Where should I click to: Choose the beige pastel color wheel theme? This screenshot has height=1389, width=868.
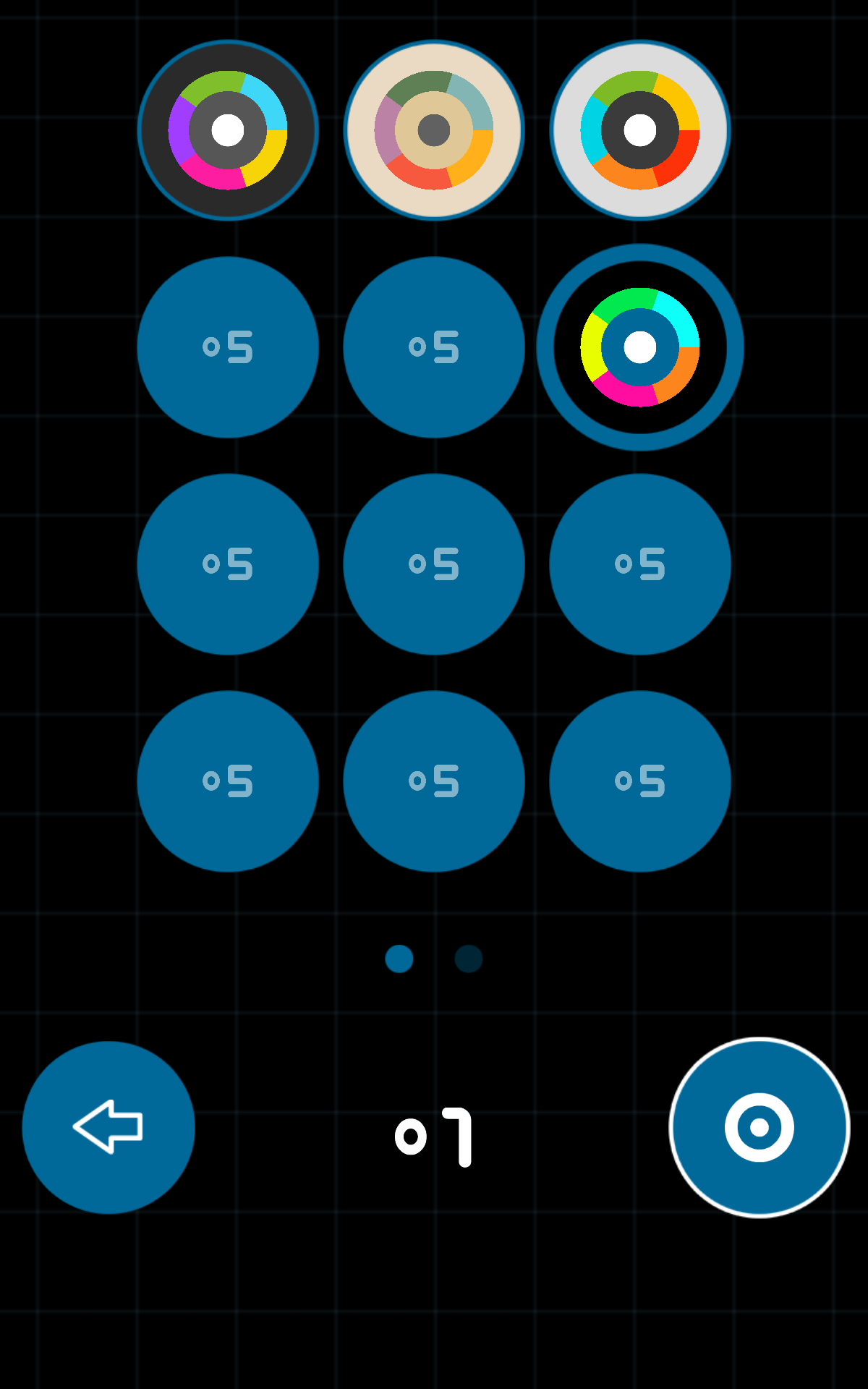coord(434,130)
